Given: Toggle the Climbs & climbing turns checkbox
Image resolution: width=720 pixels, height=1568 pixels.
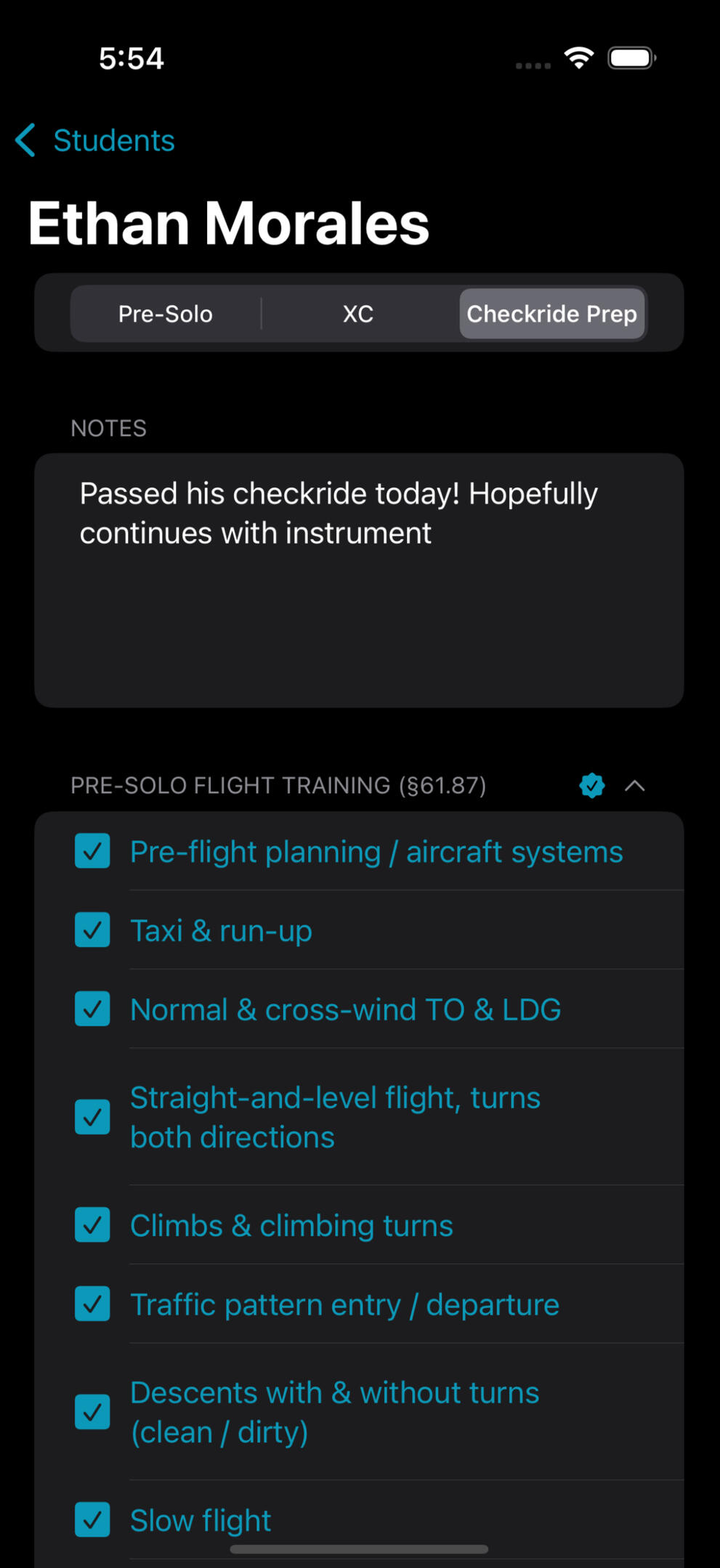Looking at the screenshot, I should [92, 1225].
